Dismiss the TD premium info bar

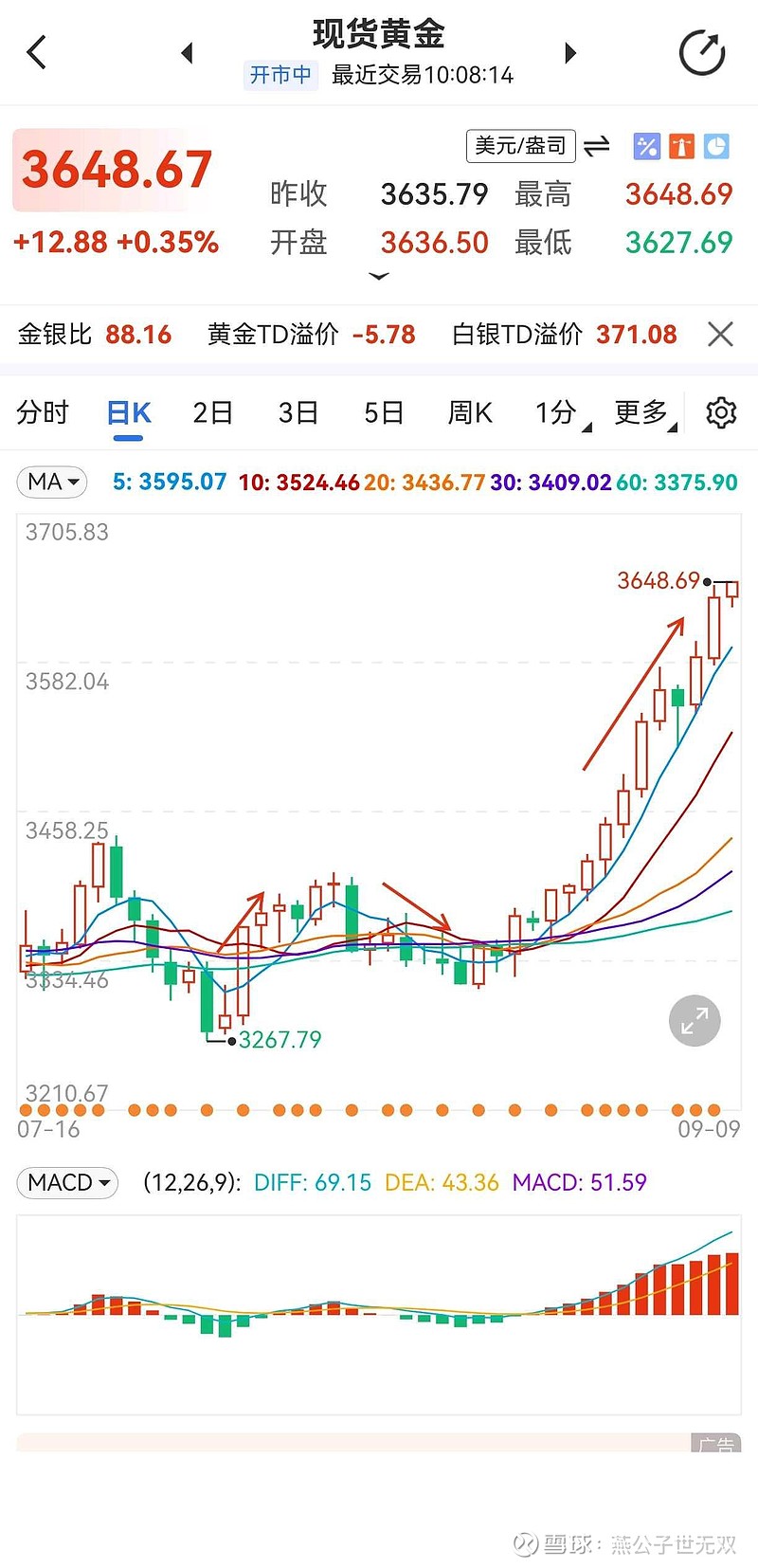pos(720,334)
